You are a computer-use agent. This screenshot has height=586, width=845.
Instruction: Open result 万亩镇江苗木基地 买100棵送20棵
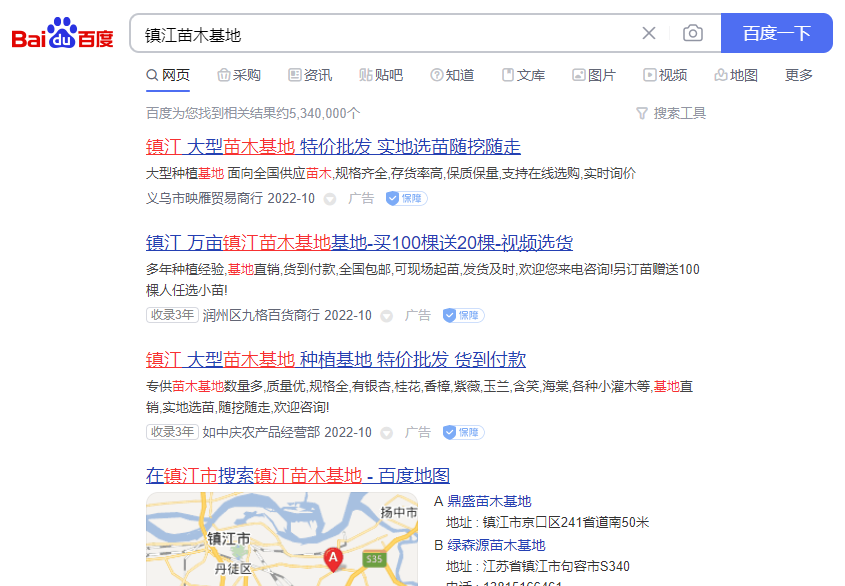click(359, 243)
